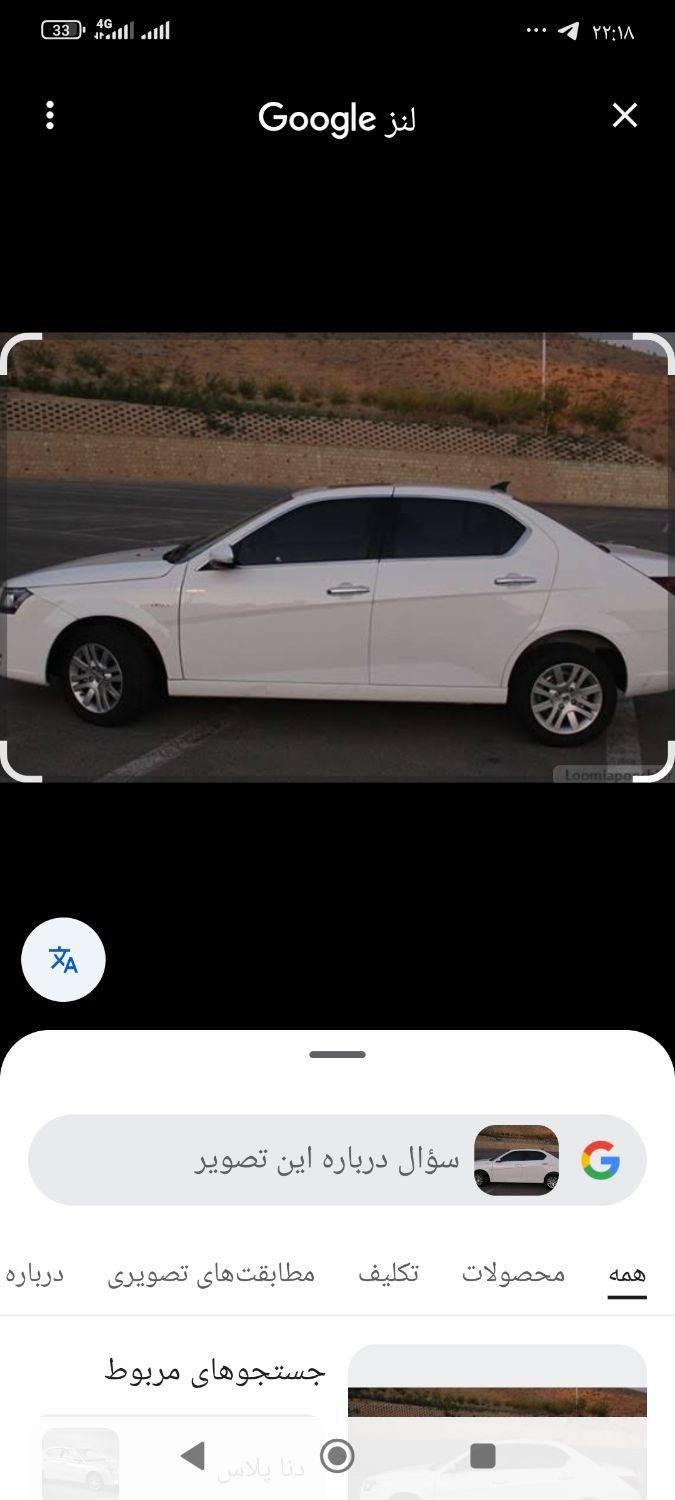Switch to the درباره tab
This screenshot has width=675, height=1500.
[x=35, y=1274]
